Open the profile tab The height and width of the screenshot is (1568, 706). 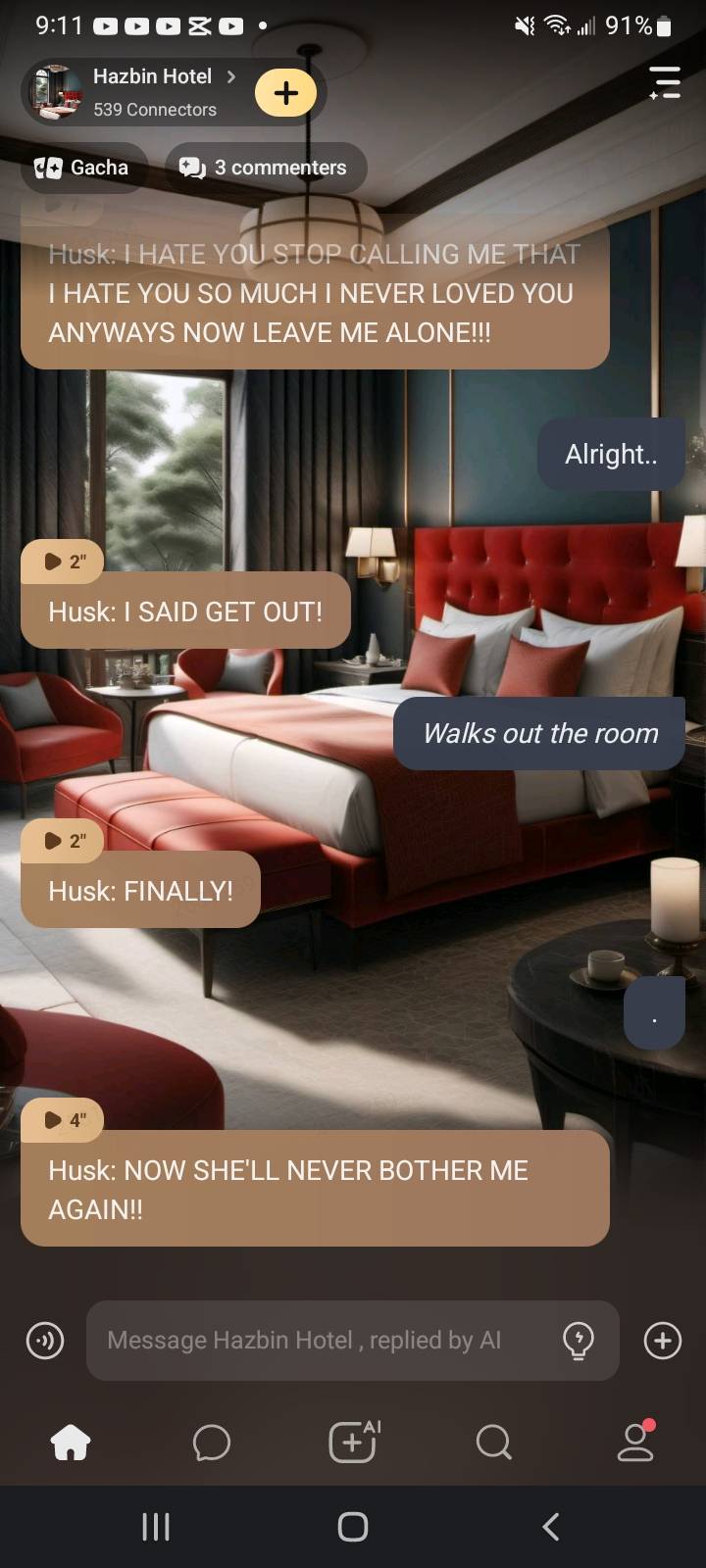point(635,1443)
